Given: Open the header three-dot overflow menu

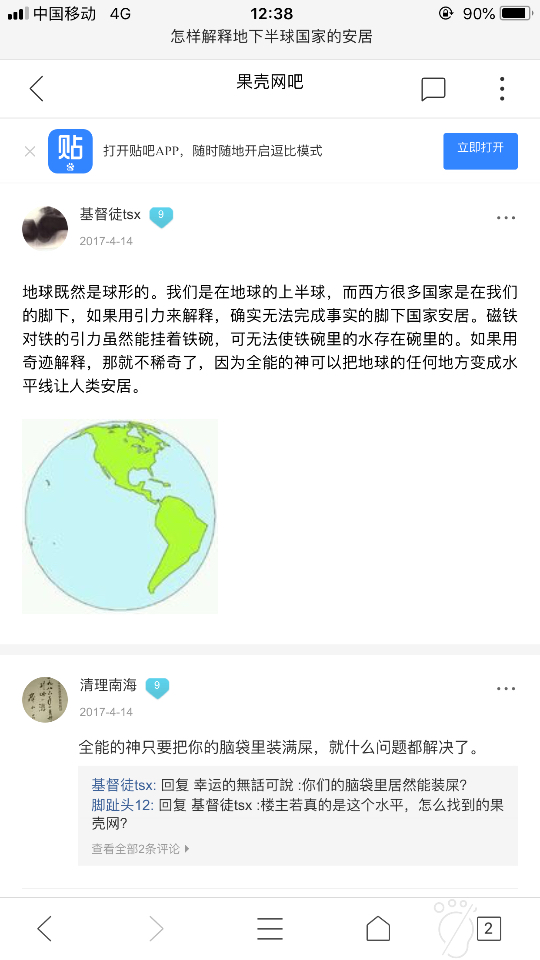Looking at the screenshot, I should click(502, 89).
